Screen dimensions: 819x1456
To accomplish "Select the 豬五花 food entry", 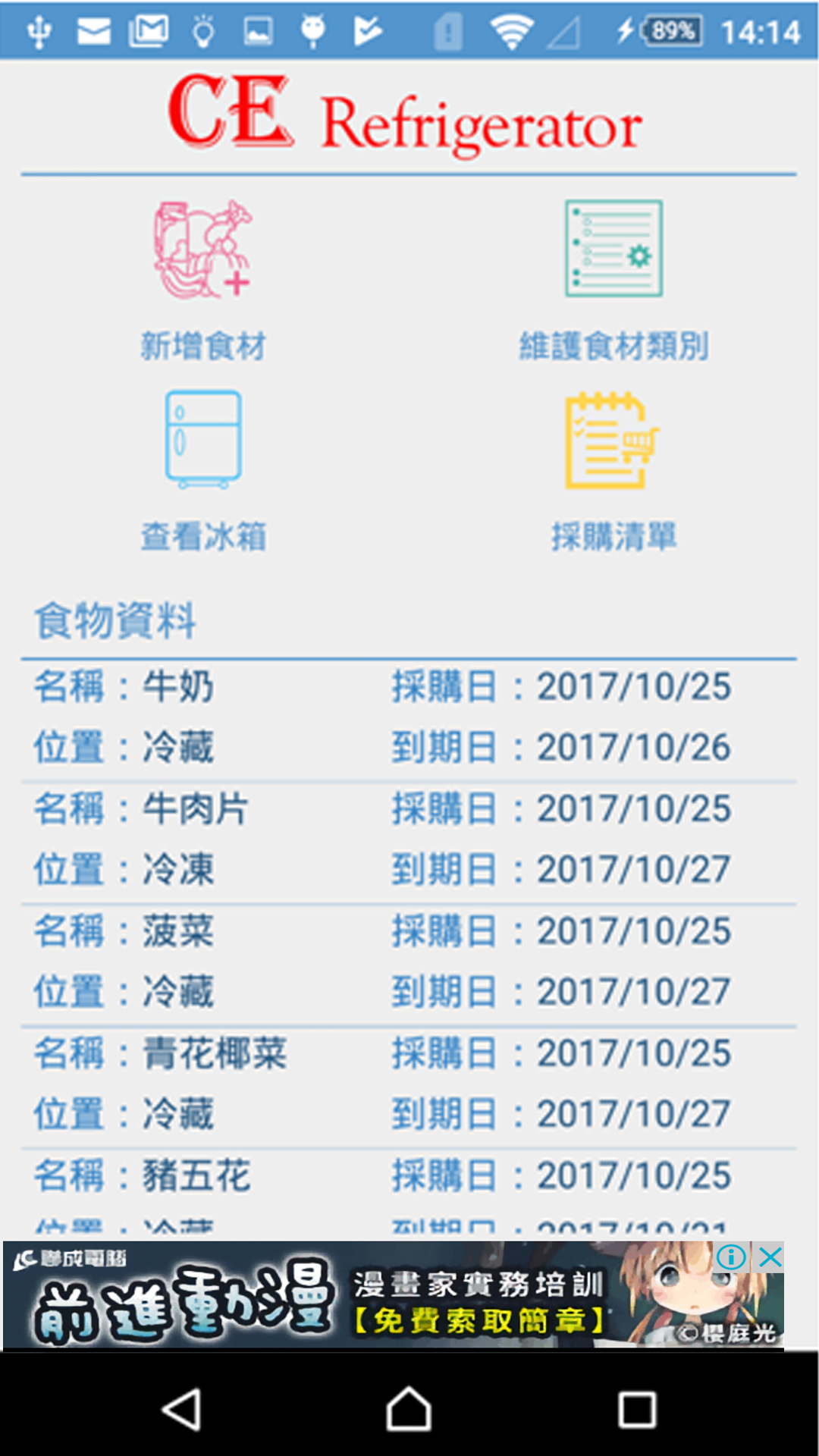I will tap(409, 1194).
